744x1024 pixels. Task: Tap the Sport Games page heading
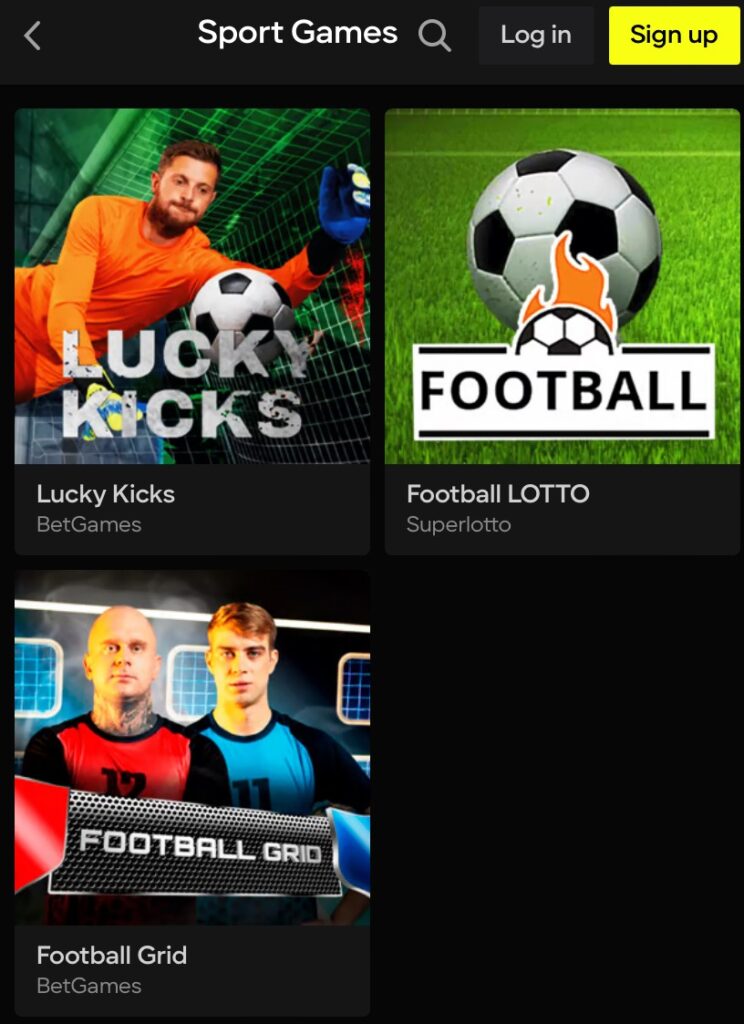[297, 33]
